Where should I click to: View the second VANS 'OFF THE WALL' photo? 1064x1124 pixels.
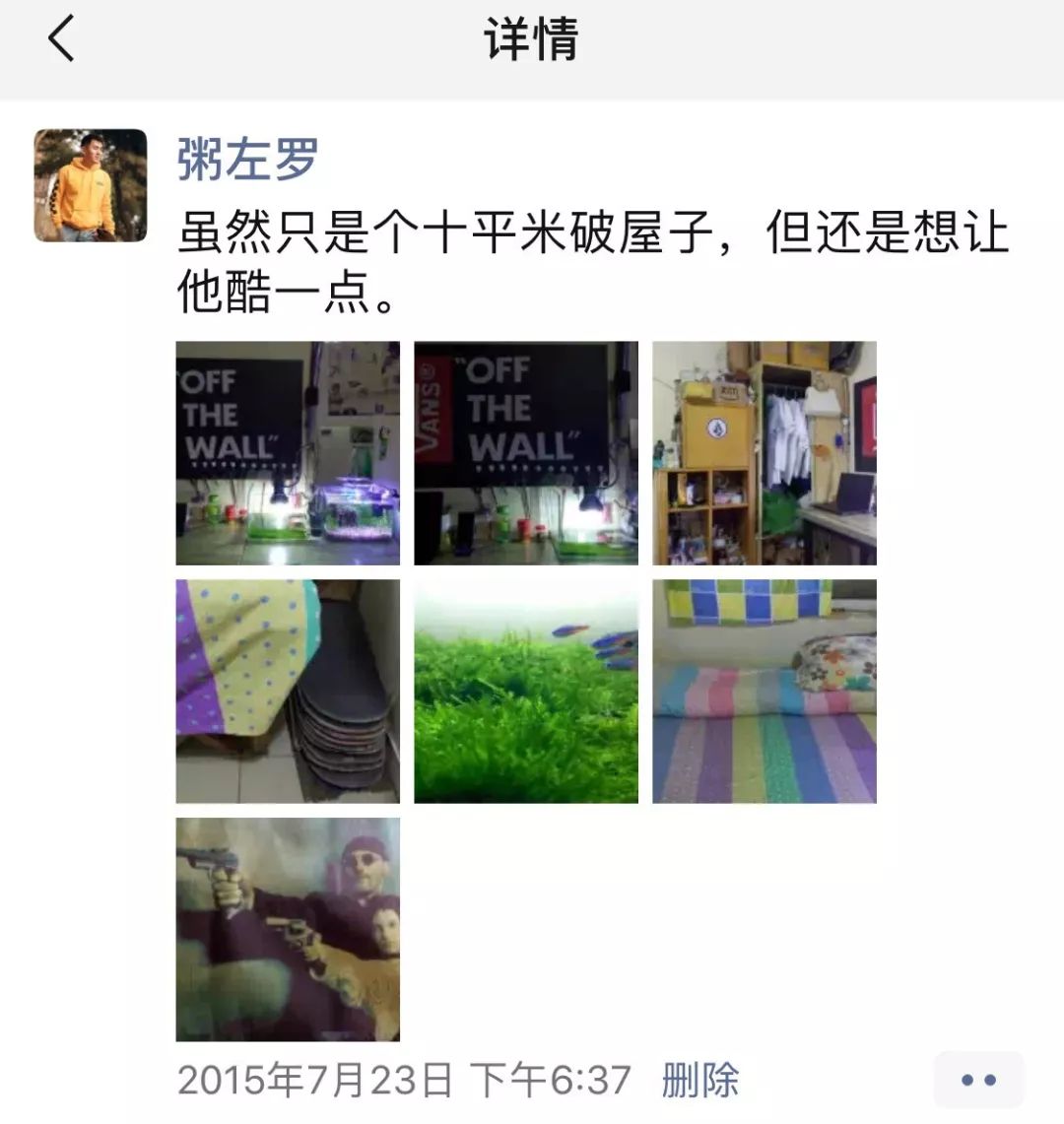528,452
